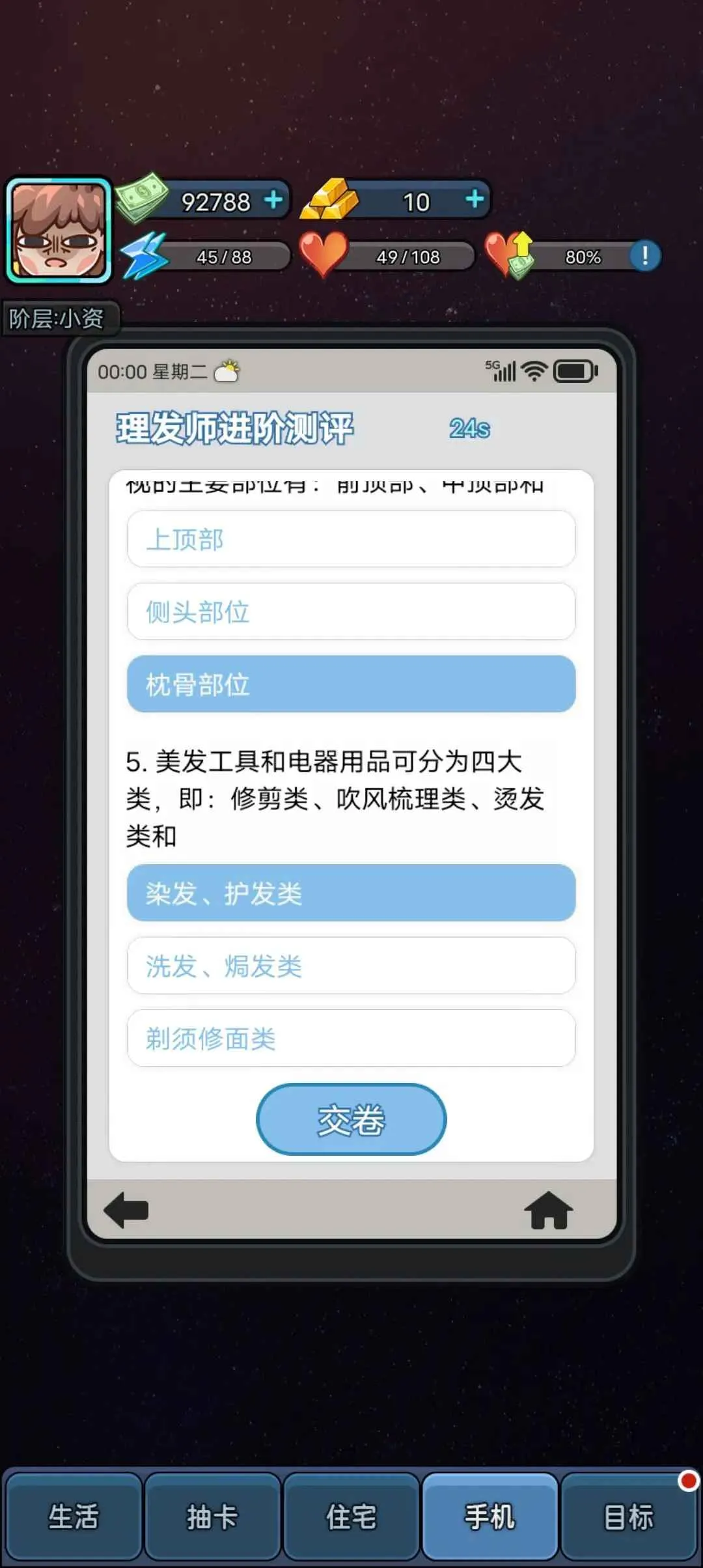Return to the in-game phone home screen
703x1568 pixels.
coord(548,1211)
